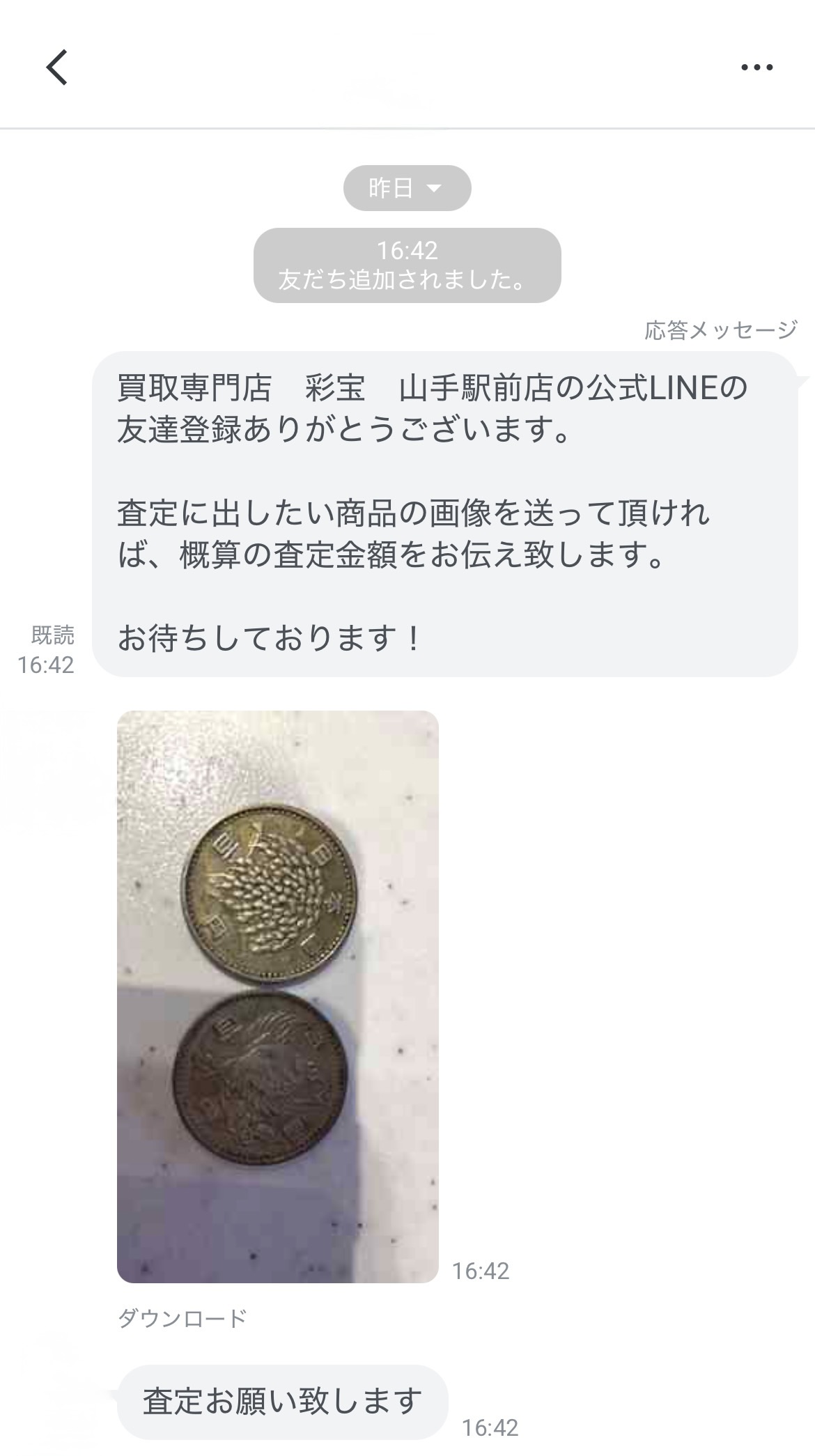Tap ダウンロード to download the photo

tap(183, 1318)
